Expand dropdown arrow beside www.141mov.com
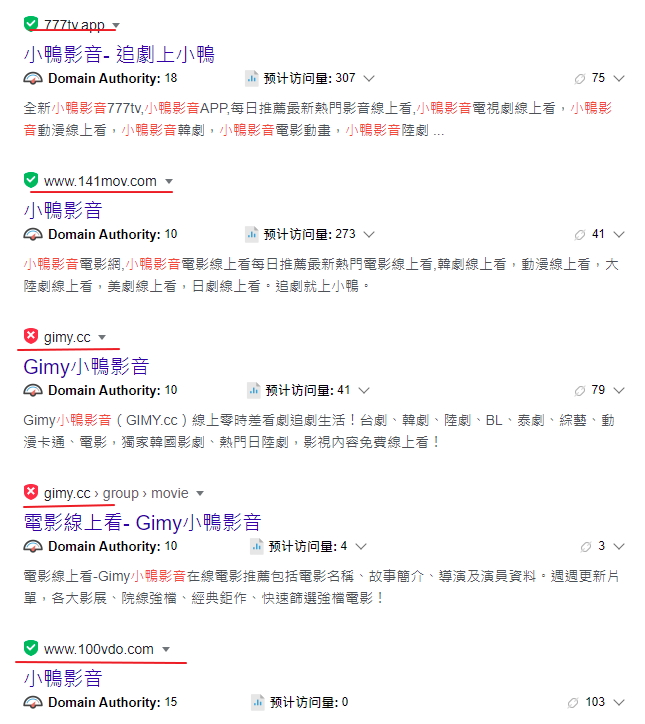Image resolution: width=645 pixels, height=724 pixels. [168, 181]
